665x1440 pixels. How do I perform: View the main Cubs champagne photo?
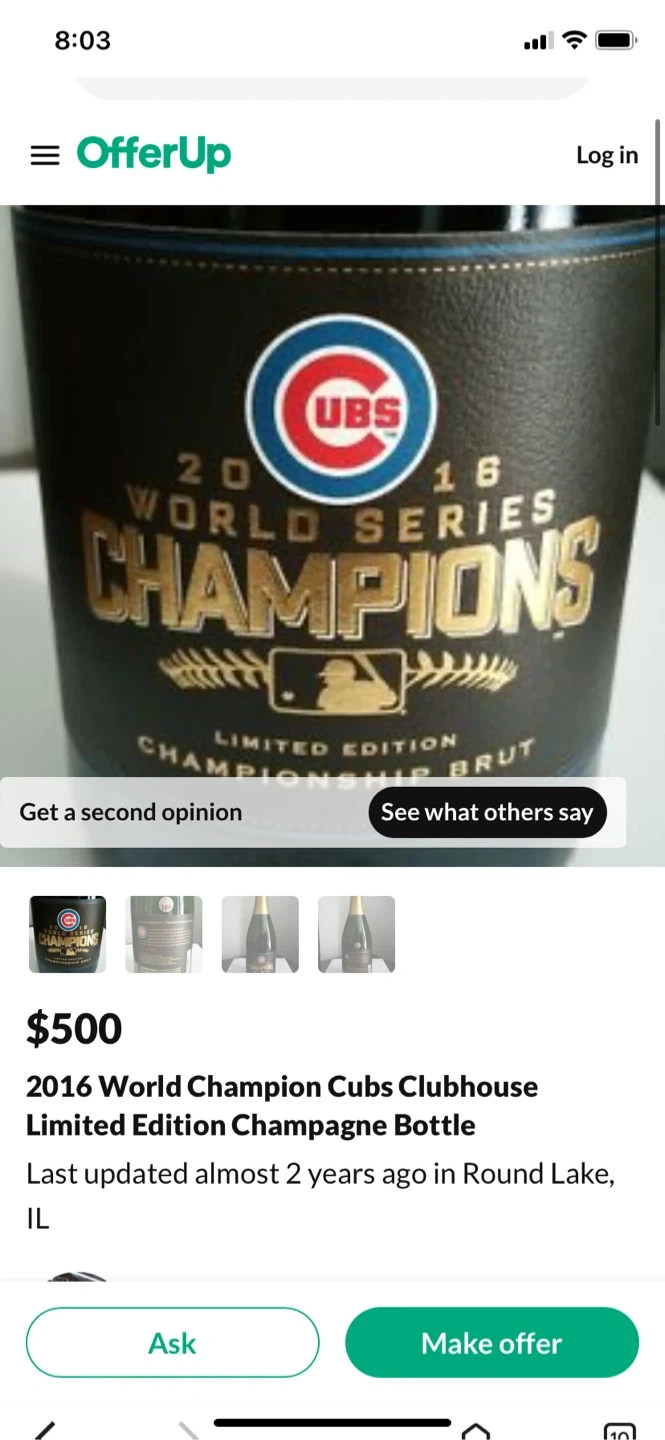tap(332, 480)
